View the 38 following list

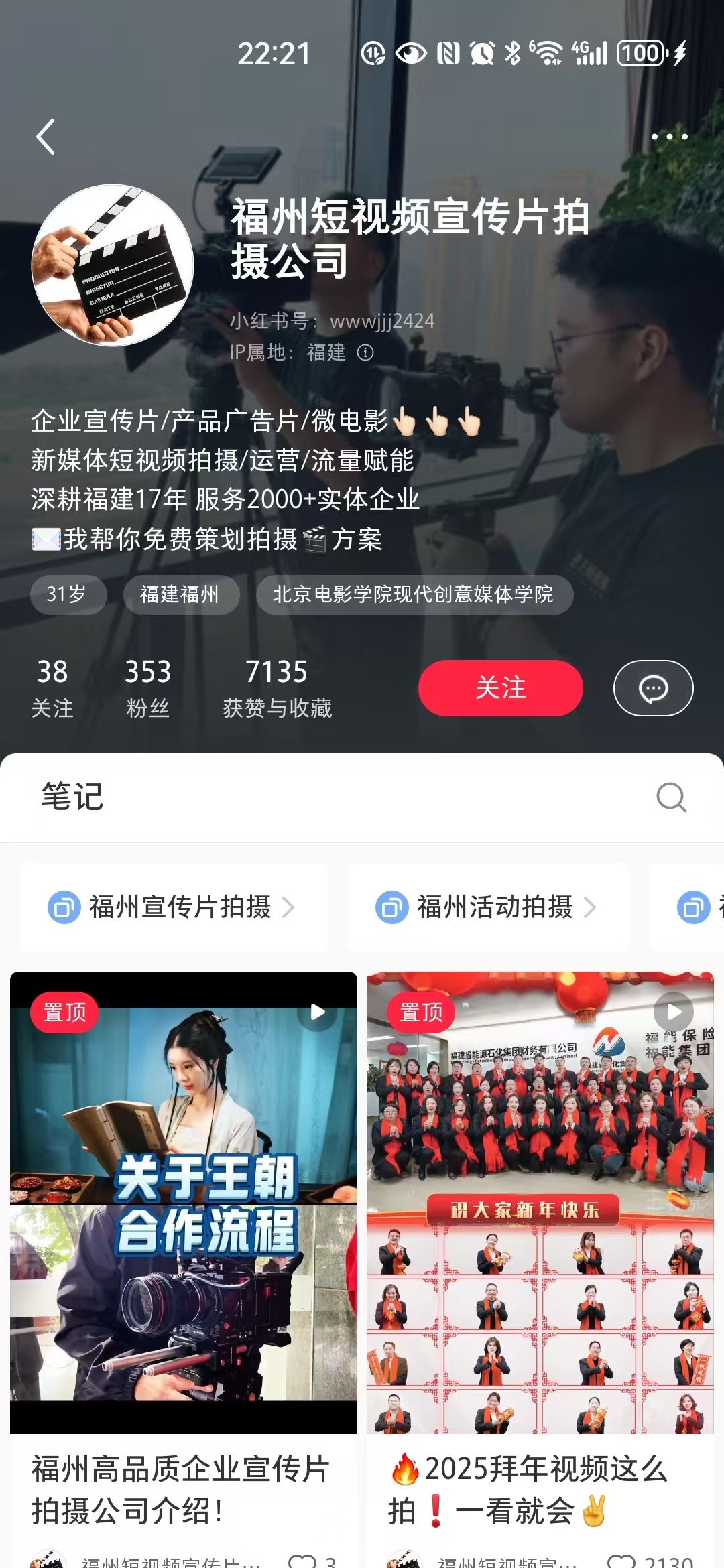pos(52,688)
